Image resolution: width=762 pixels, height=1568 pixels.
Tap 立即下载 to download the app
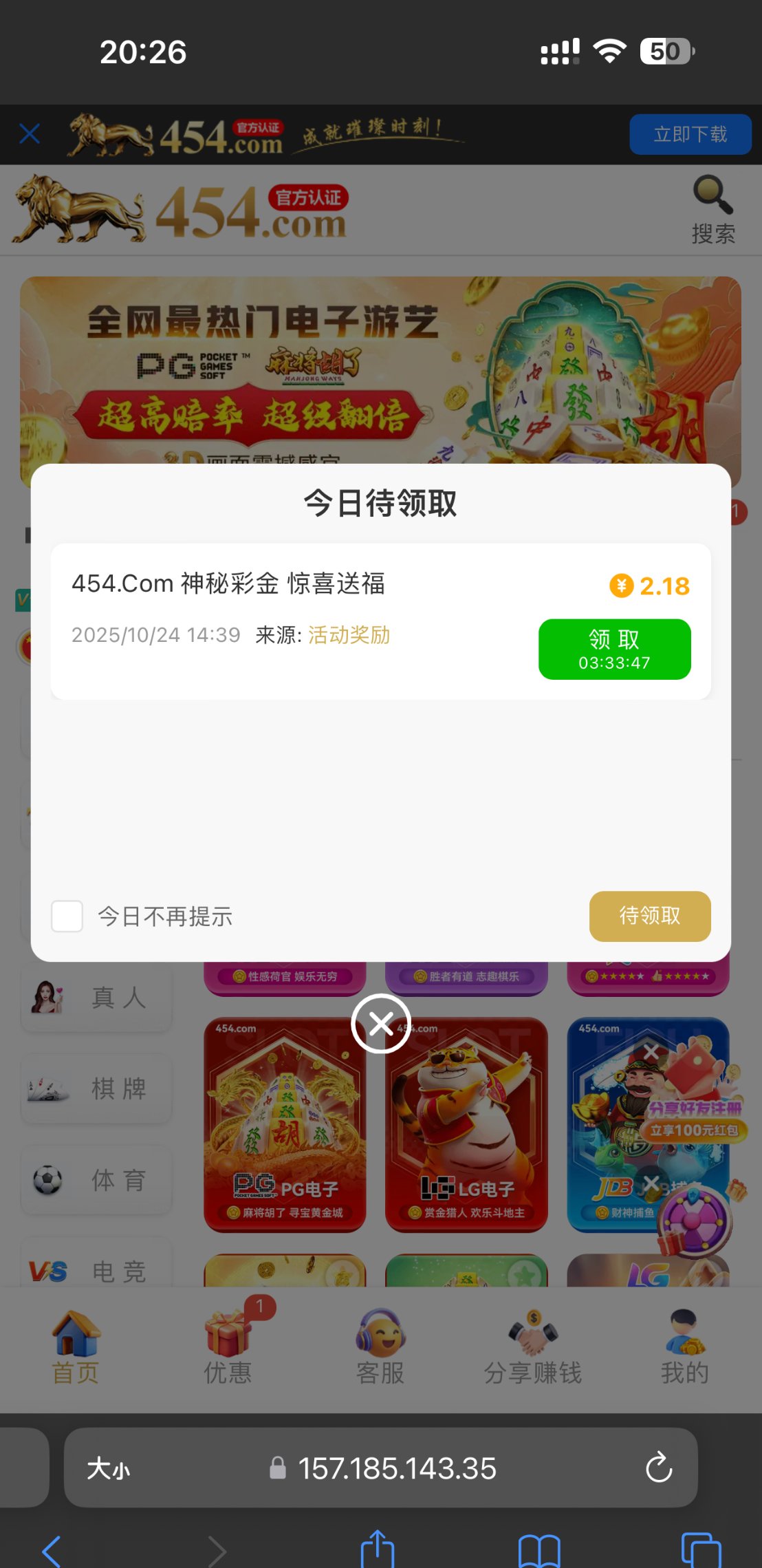690,134
